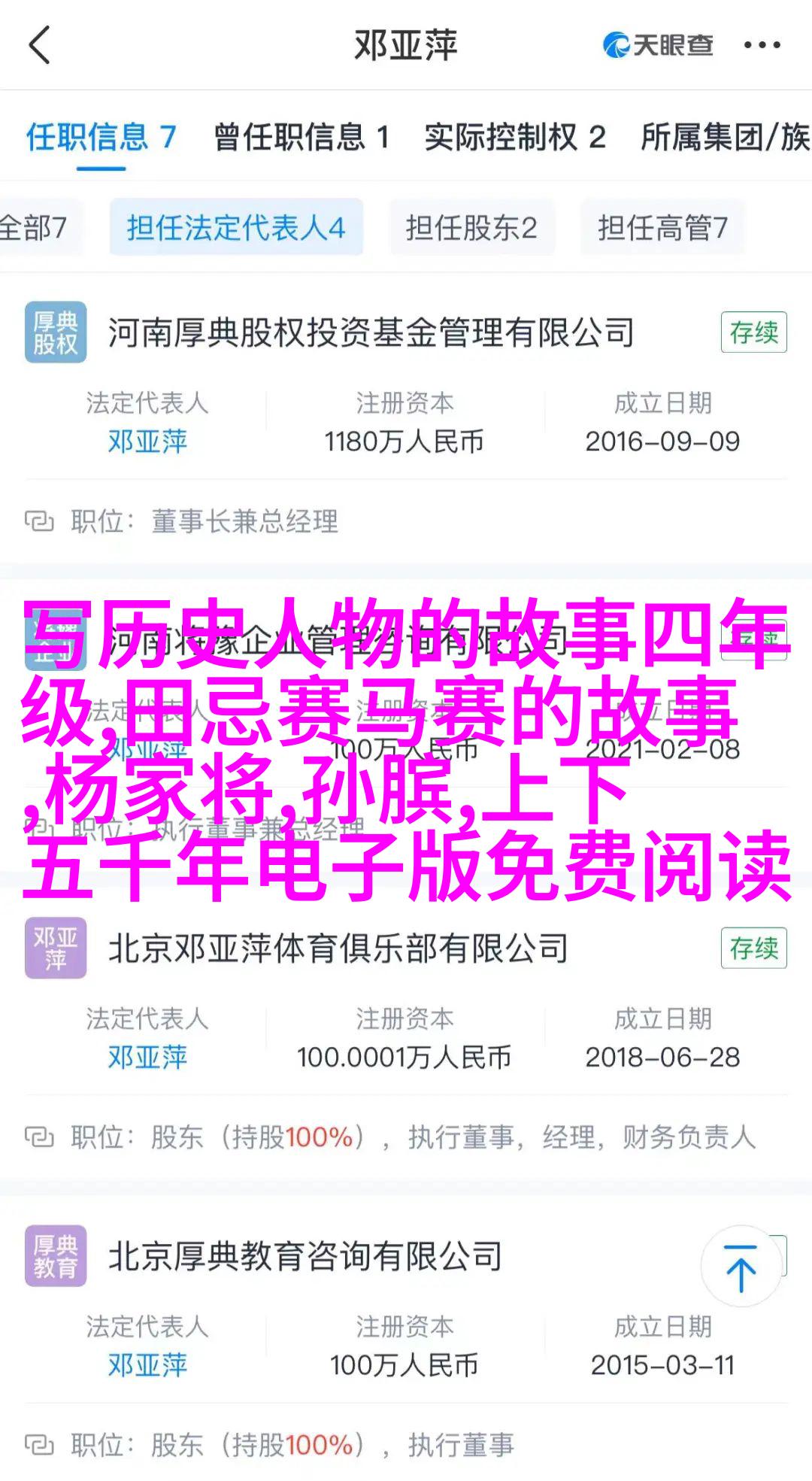Image resolution: width=812 pixels, height=1481 pixels.
Task: Select the 任职信息 tab
Action: pos(101,138)
